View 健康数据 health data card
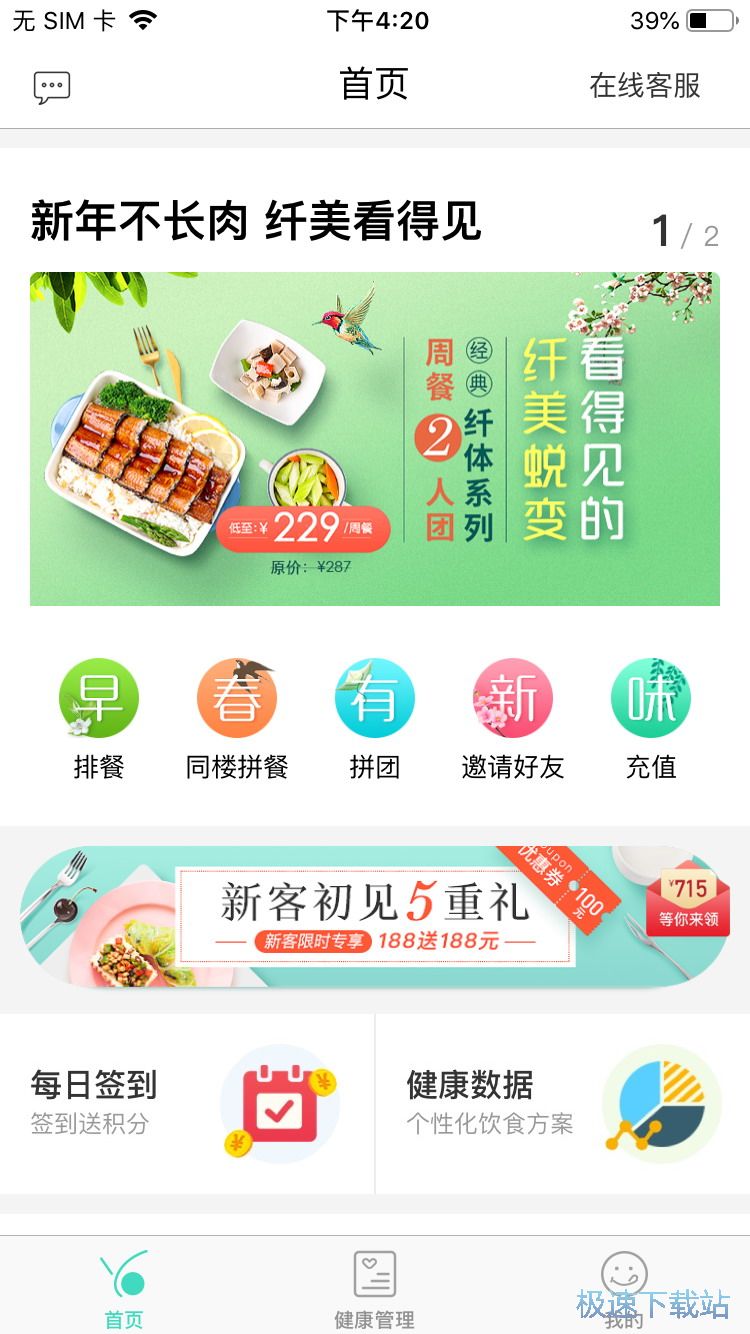 563,1104
